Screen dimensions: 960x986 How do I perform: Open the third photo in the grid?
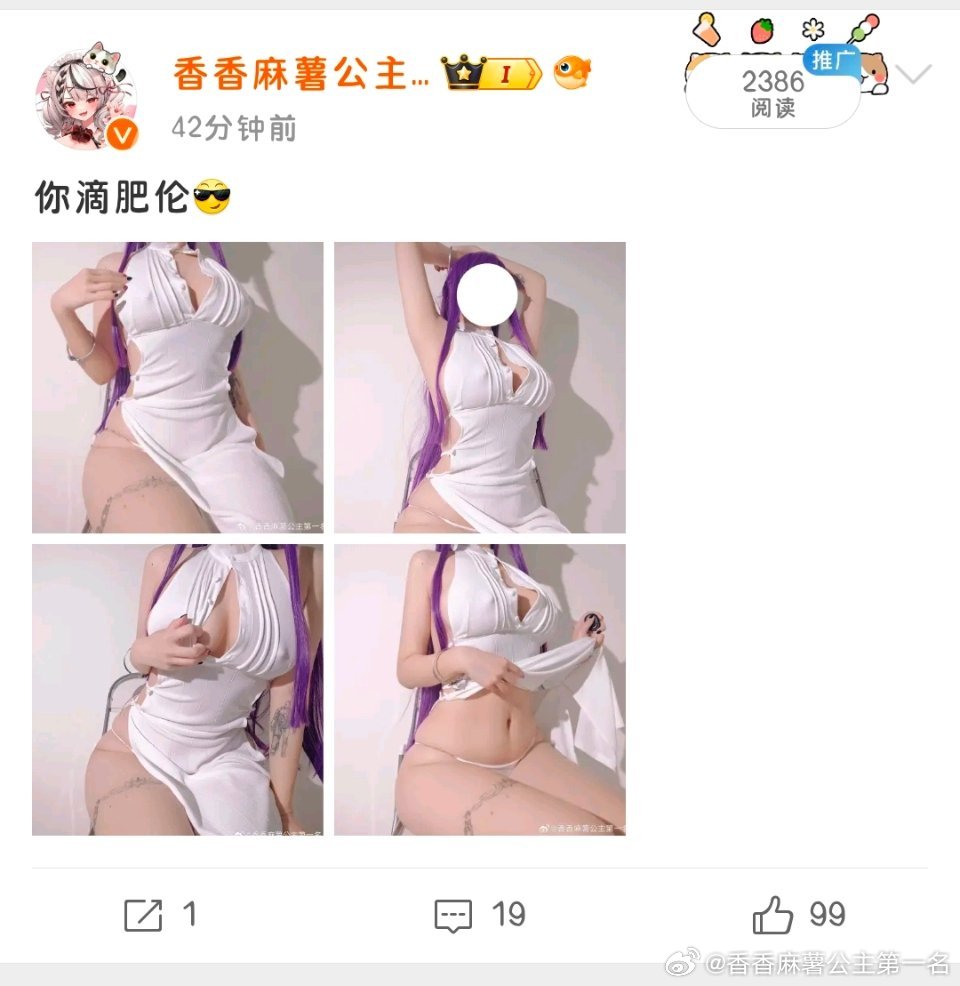pyautogui.click(x=178, y=689)
